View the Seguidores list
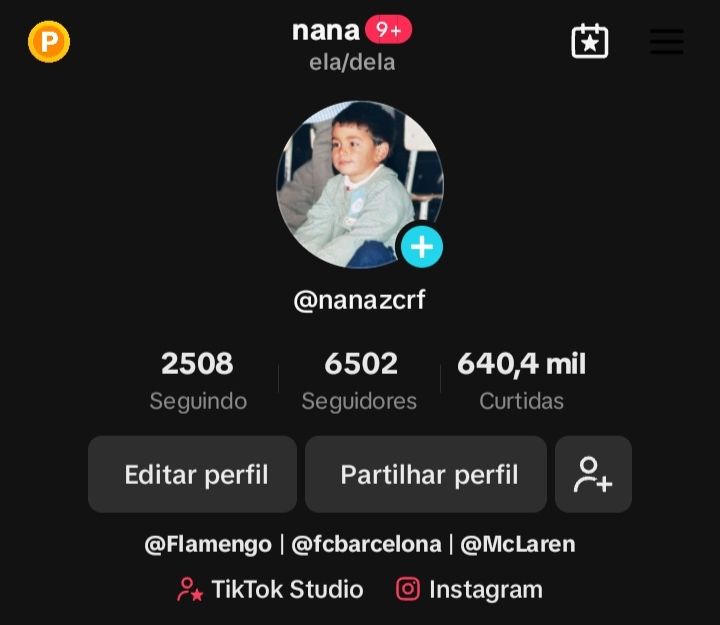 point(360,380)
